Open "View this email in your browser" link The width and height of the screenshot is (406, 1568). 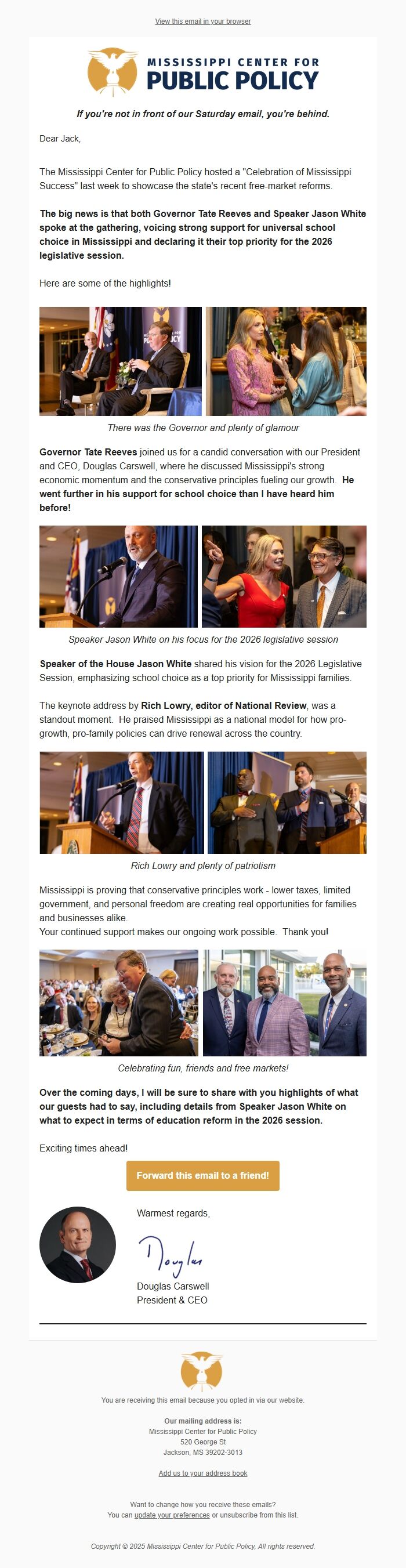[x=202, y=21]
